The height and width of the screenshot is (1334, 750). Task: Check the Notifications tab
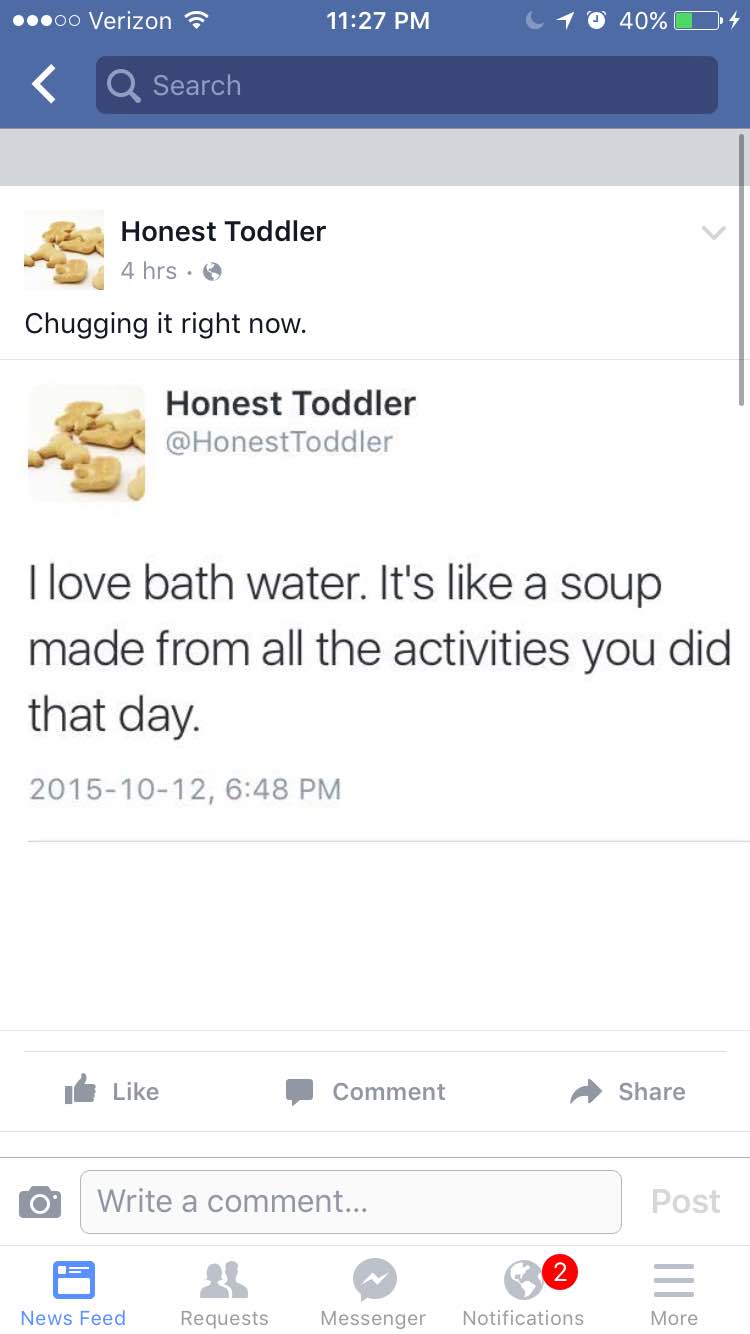point(523,1292)
